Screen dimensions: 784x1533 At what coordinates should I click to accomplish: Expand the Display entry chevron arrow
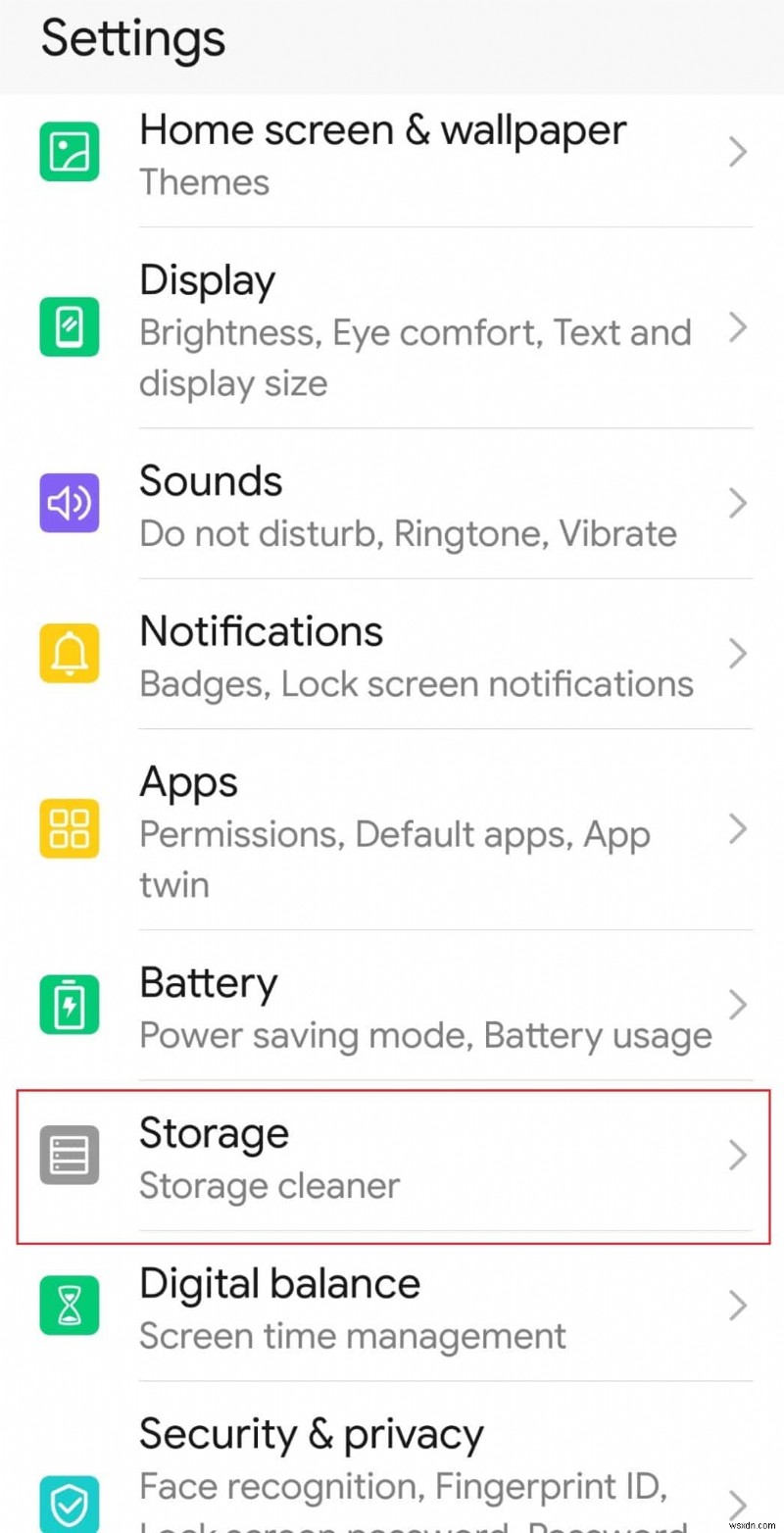coord(738,327)
